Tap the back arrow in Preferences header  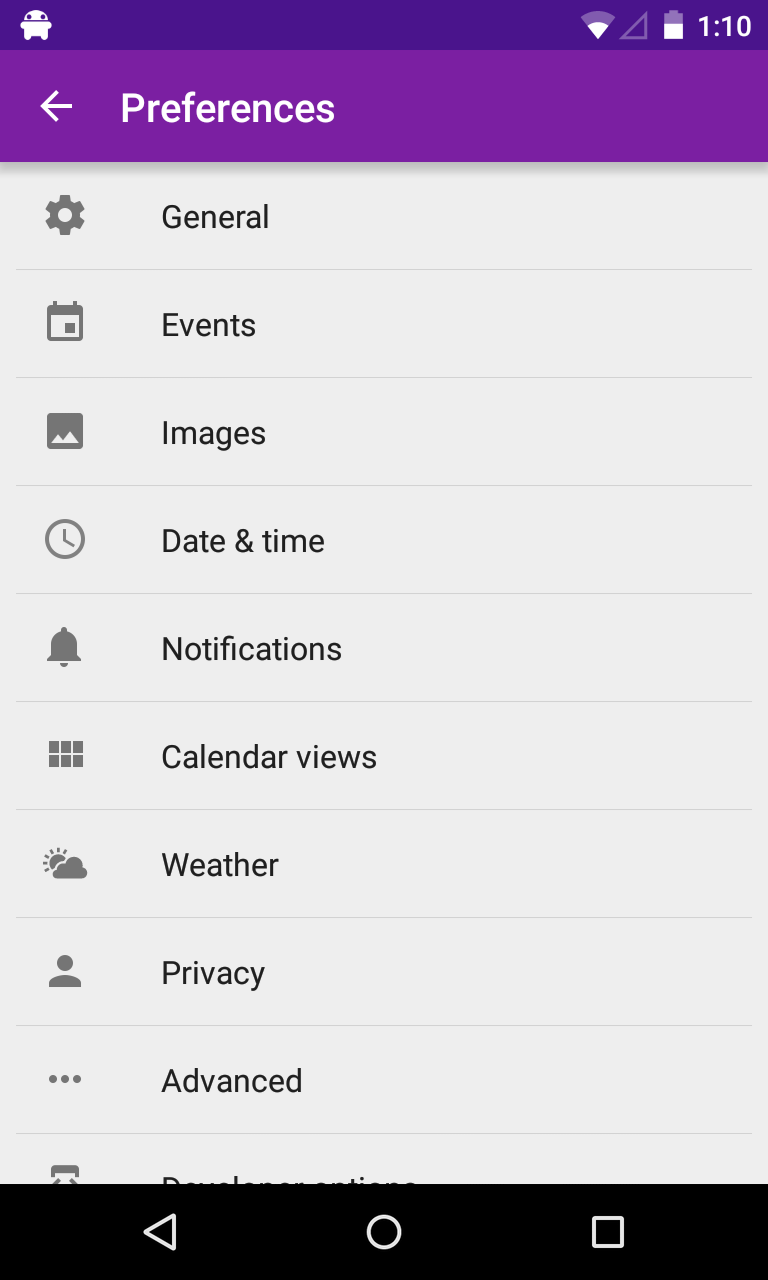pos(57,107)
